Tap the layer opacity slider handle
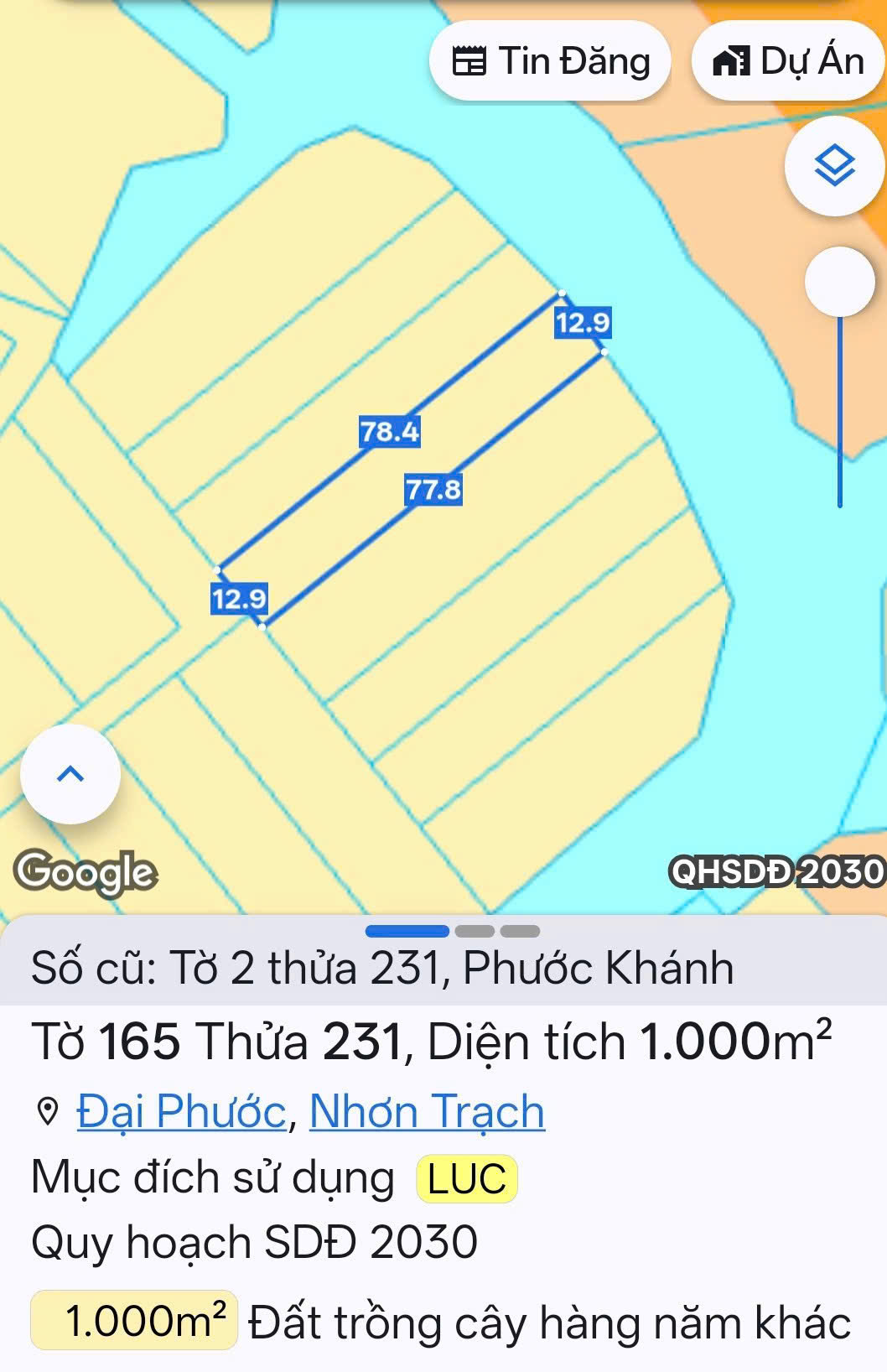This screenshot has height=1372, width=887. click(x=839, y=282)
